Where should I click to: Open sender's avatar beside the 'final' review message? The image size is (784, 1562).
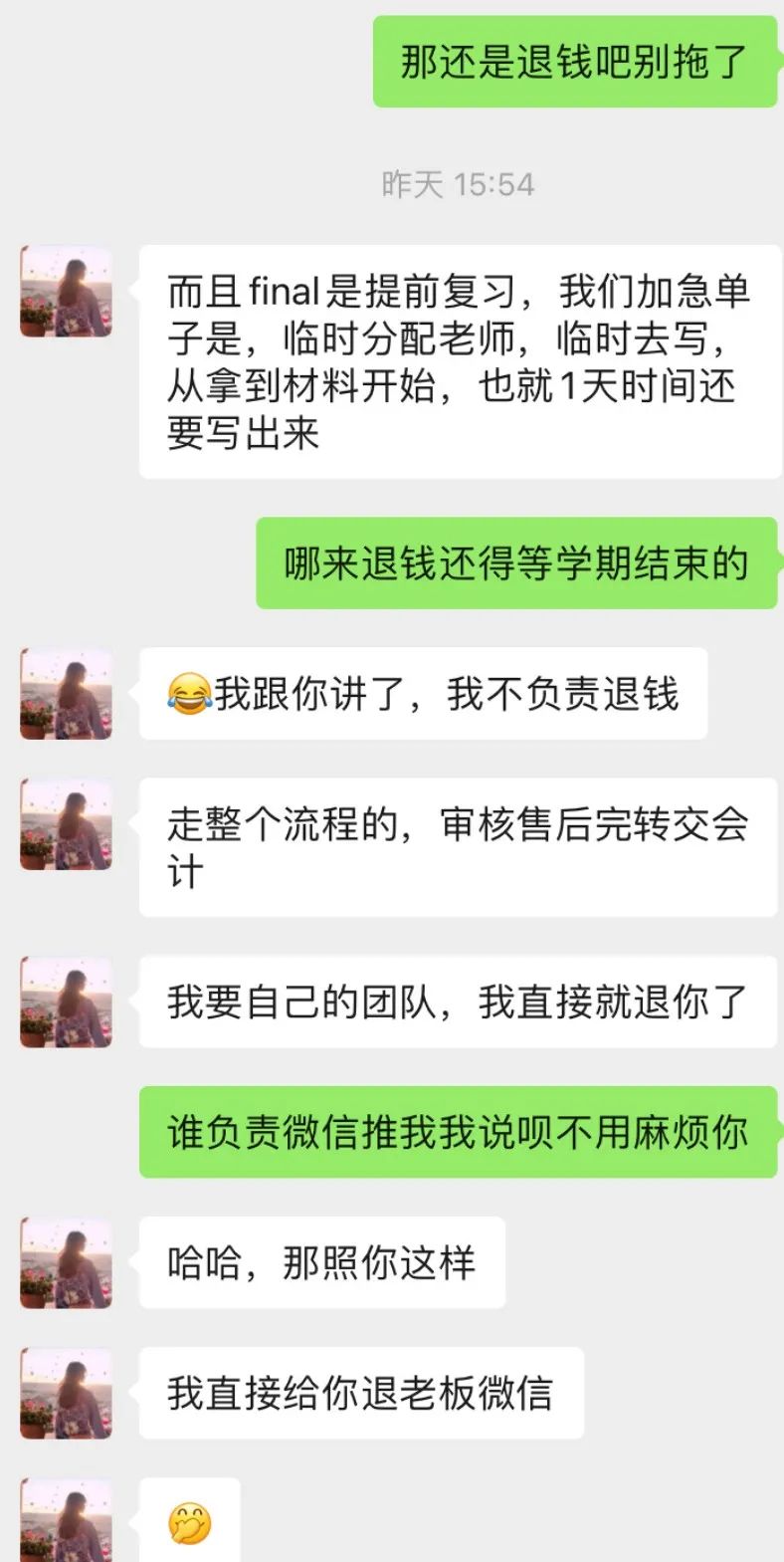point(66,292)
